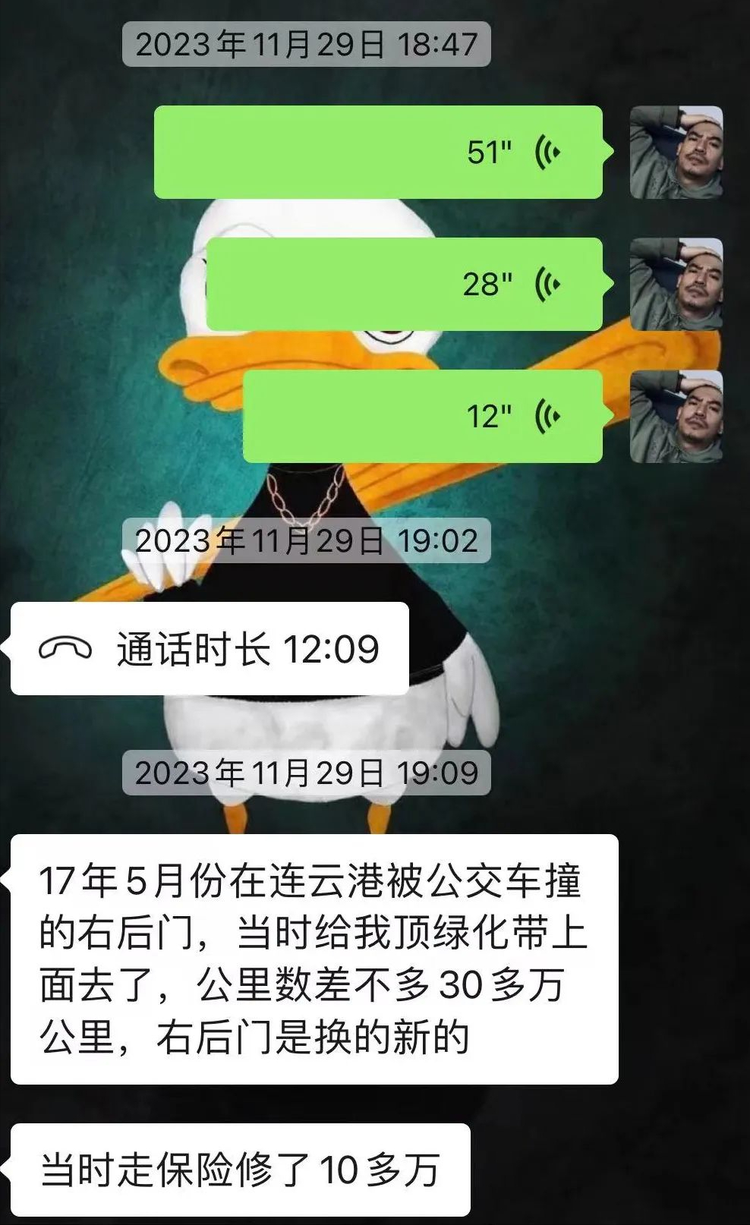Image resolution: width=750 pixels, height=1225 pixels.
Task: View profile from avatar beside 12-second voice message
Action: coord(676,416)
